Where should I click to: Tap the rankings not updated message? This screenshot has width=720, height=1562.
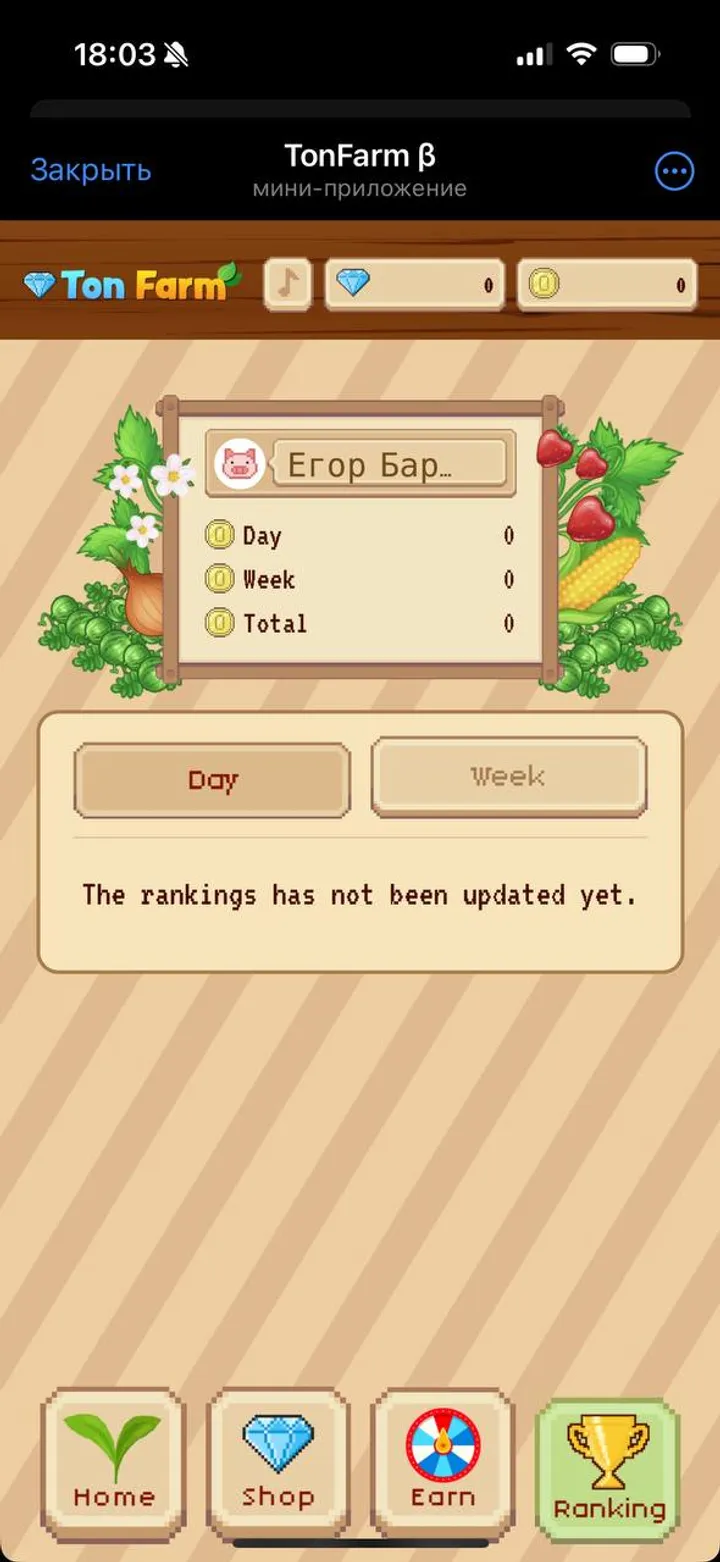(360, 894)
